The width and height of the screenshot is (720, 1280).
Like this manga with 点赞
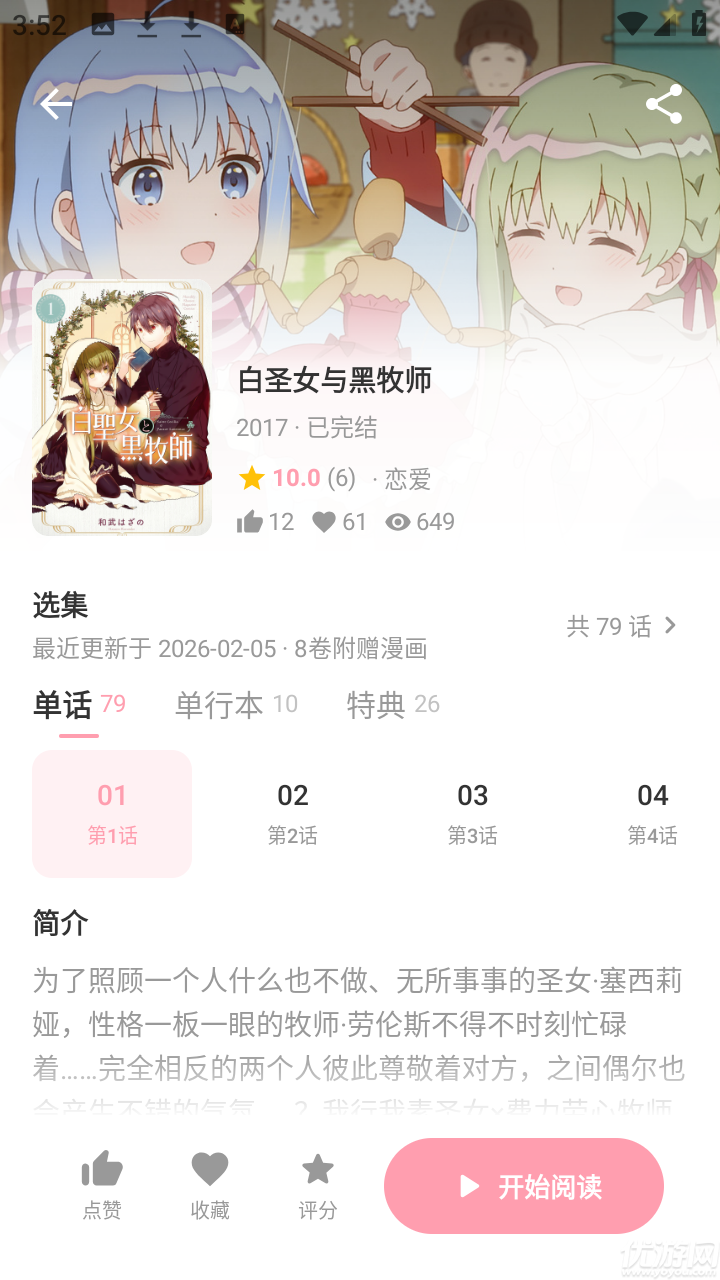tap(101, 1185)
